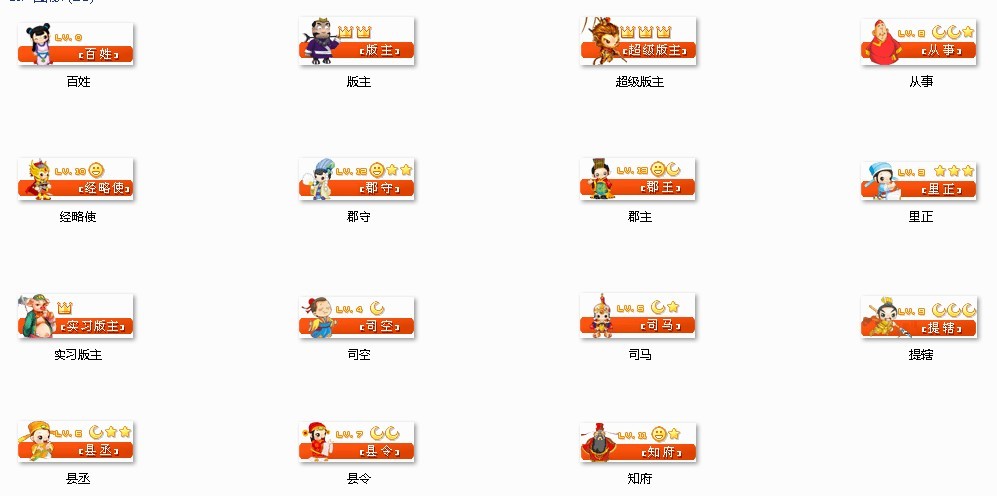Open the 百姓 image file

76,44
